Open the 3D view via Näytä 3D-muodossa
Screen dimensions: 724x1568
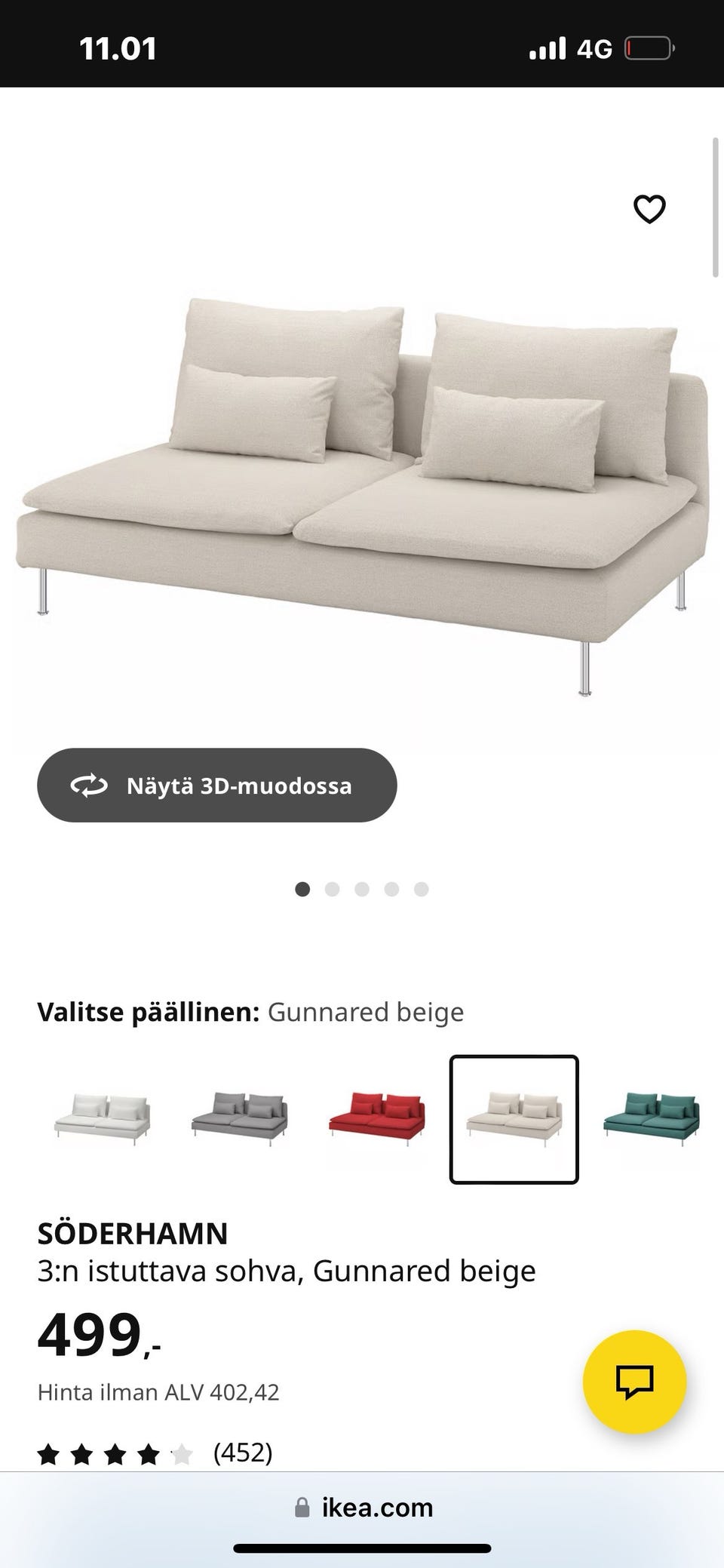coord(217,786)
